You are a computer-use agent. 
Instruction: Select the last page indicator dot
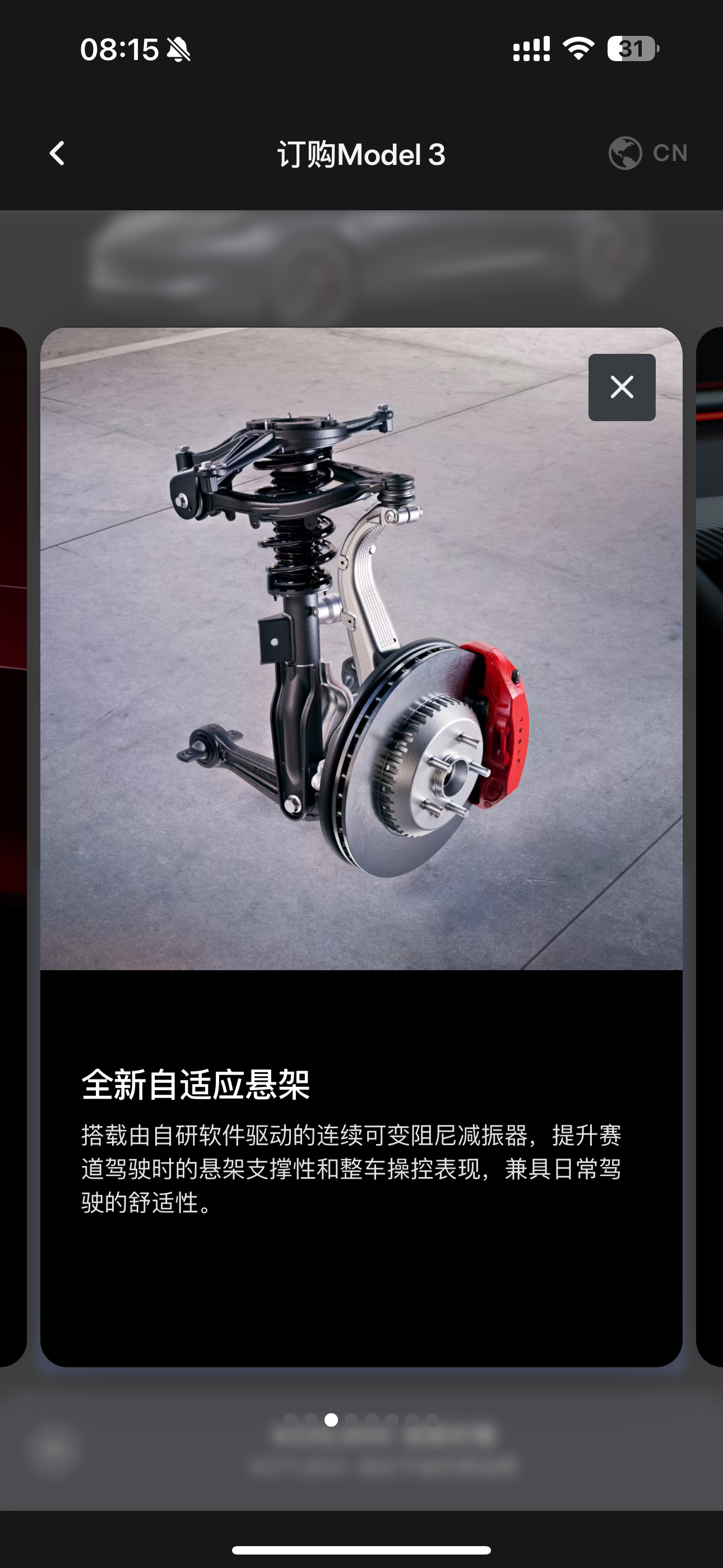(432, 1419)
